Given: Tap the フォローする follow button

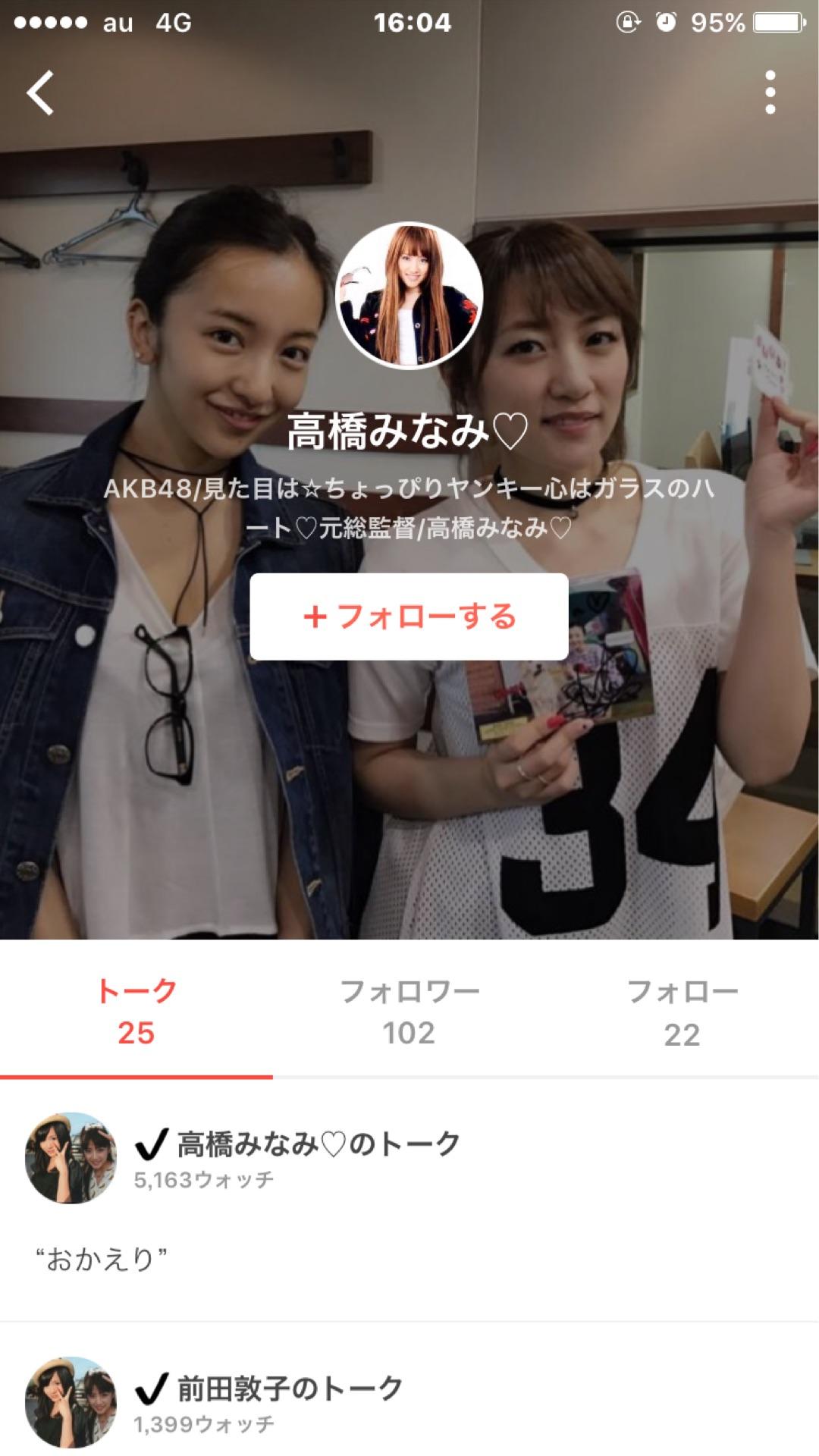Looking at the screenshot, I should [x=409, y=617].
